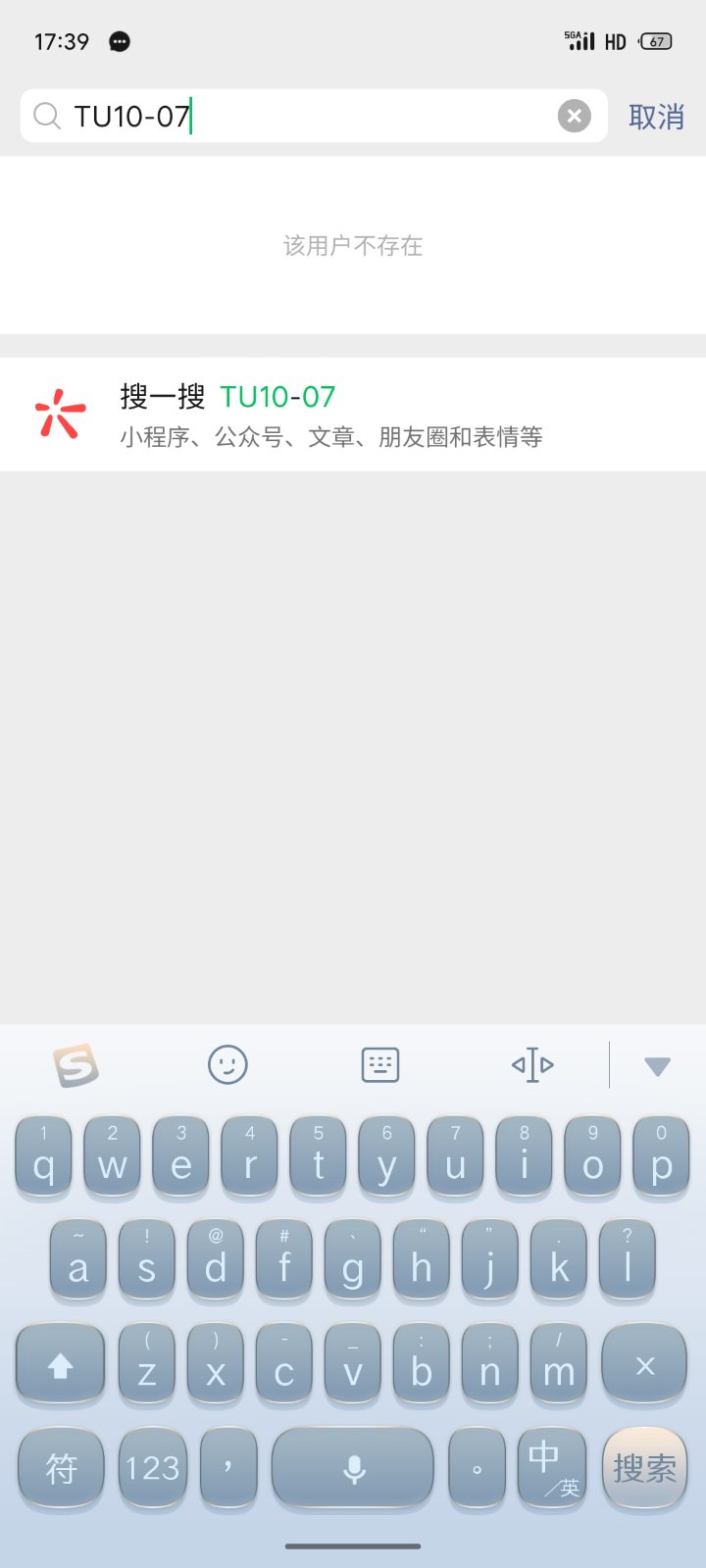The height and width of the screenshot is (1568, 706).
Task: Open the 符 symbols keyboard
Action: (x=61, y=1467)
